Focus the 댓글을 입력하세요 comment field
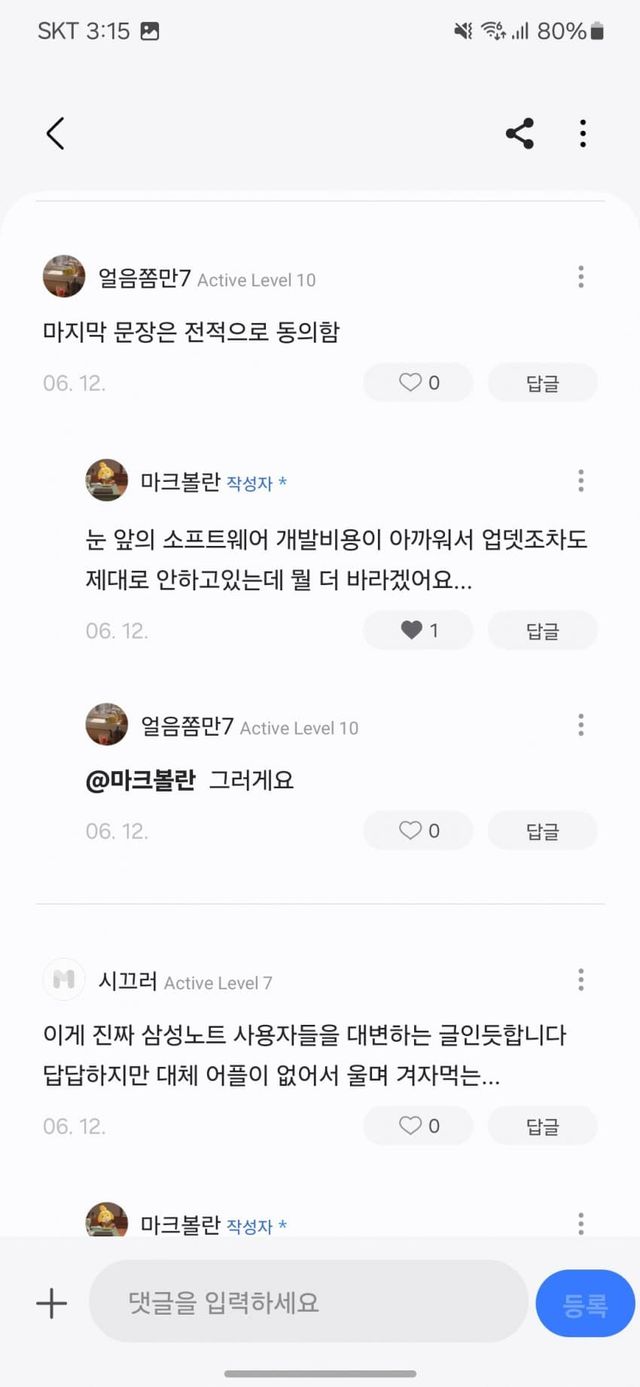This screenshot has width=640, height=1387. 308,1303
